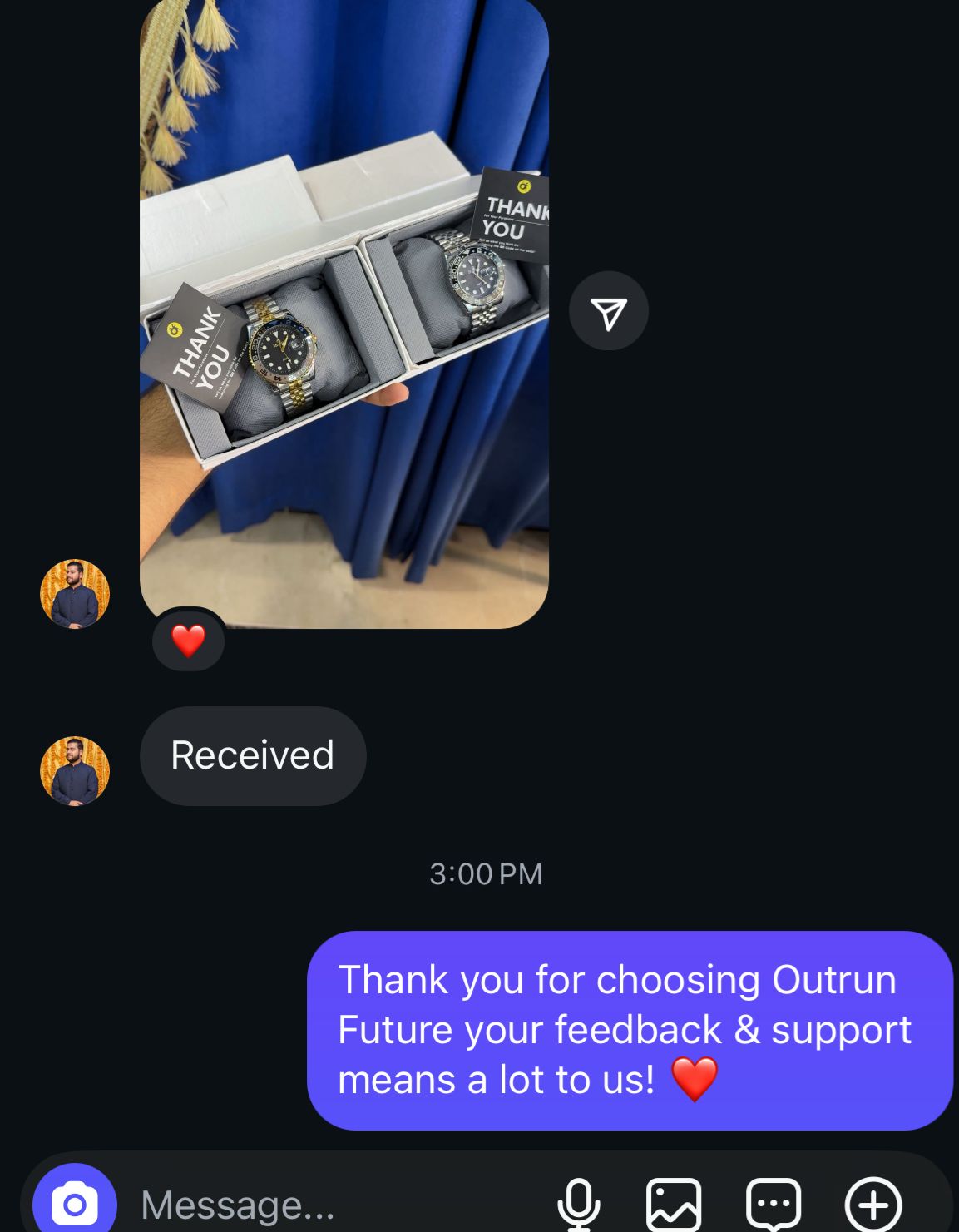
Task: Attach a picture from the gallery
Action: tap(674, 1204)
